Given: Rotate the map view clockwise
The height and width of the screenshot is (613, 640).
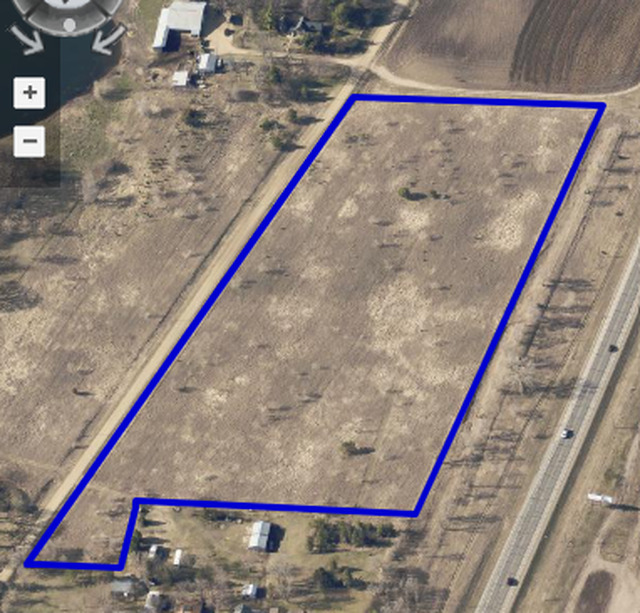Looking at the screenshot, I should pyautogui.click(x=108, y=40).
